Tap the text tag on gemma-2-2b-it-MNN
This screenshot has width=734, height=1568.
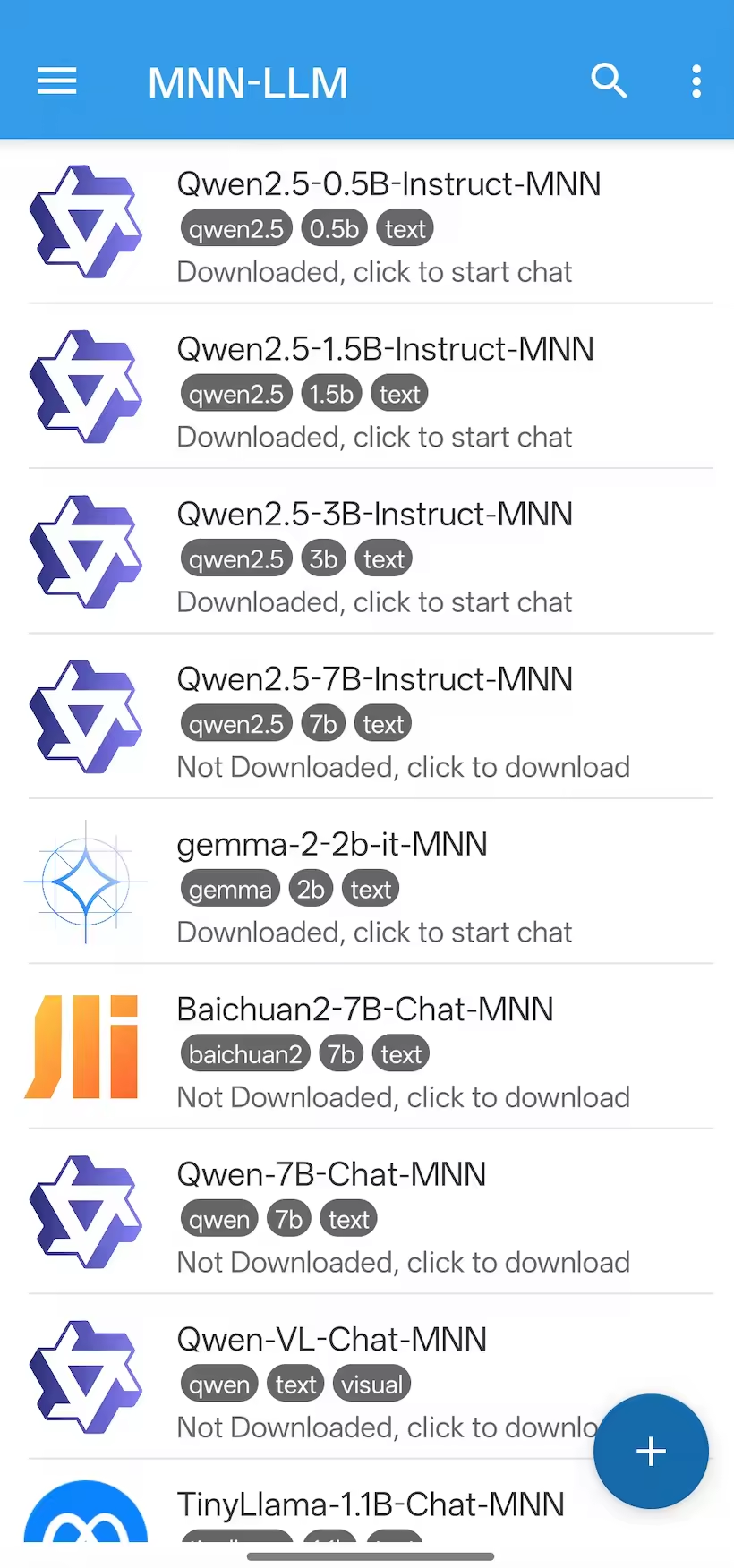click(370, 888)
